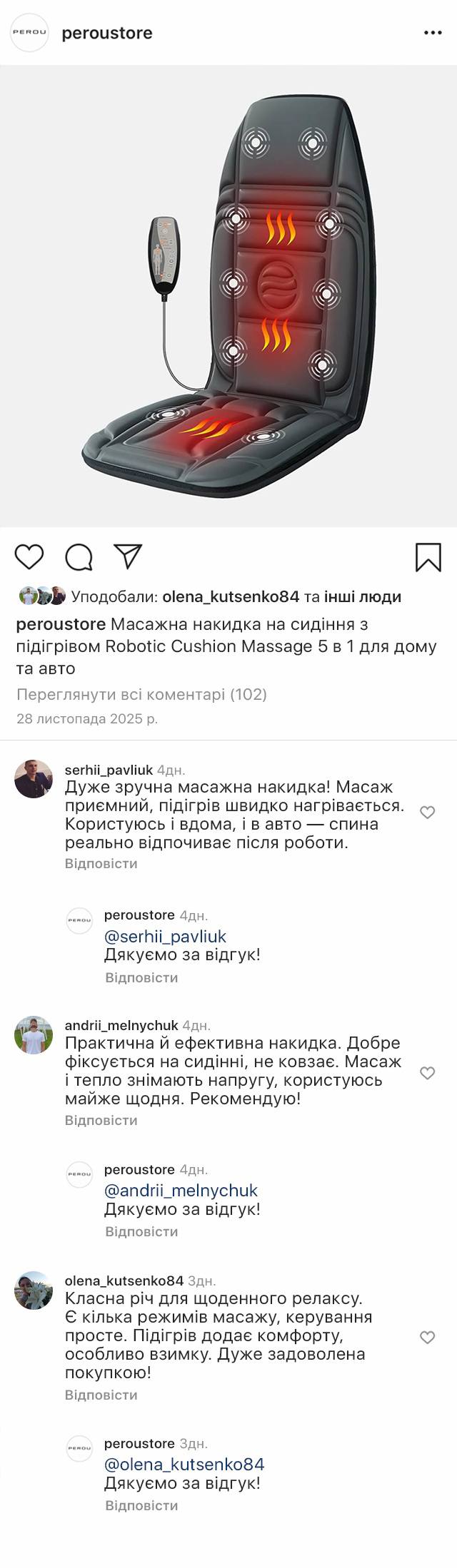Share the post via paper plane icon
The width and height of the screenshot is (457, 1568).
(x=129, y=556)
